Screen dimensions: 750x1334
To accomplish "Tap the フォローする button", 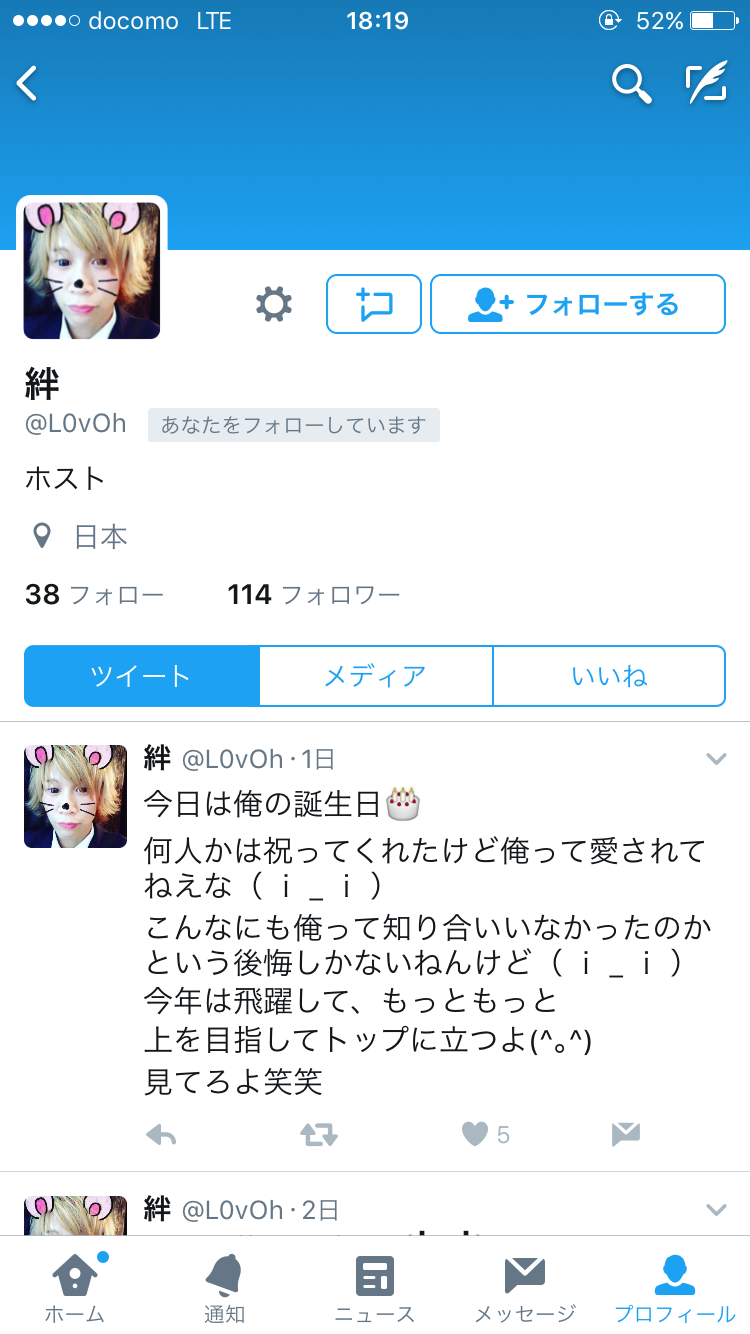I will pos(577,304).
